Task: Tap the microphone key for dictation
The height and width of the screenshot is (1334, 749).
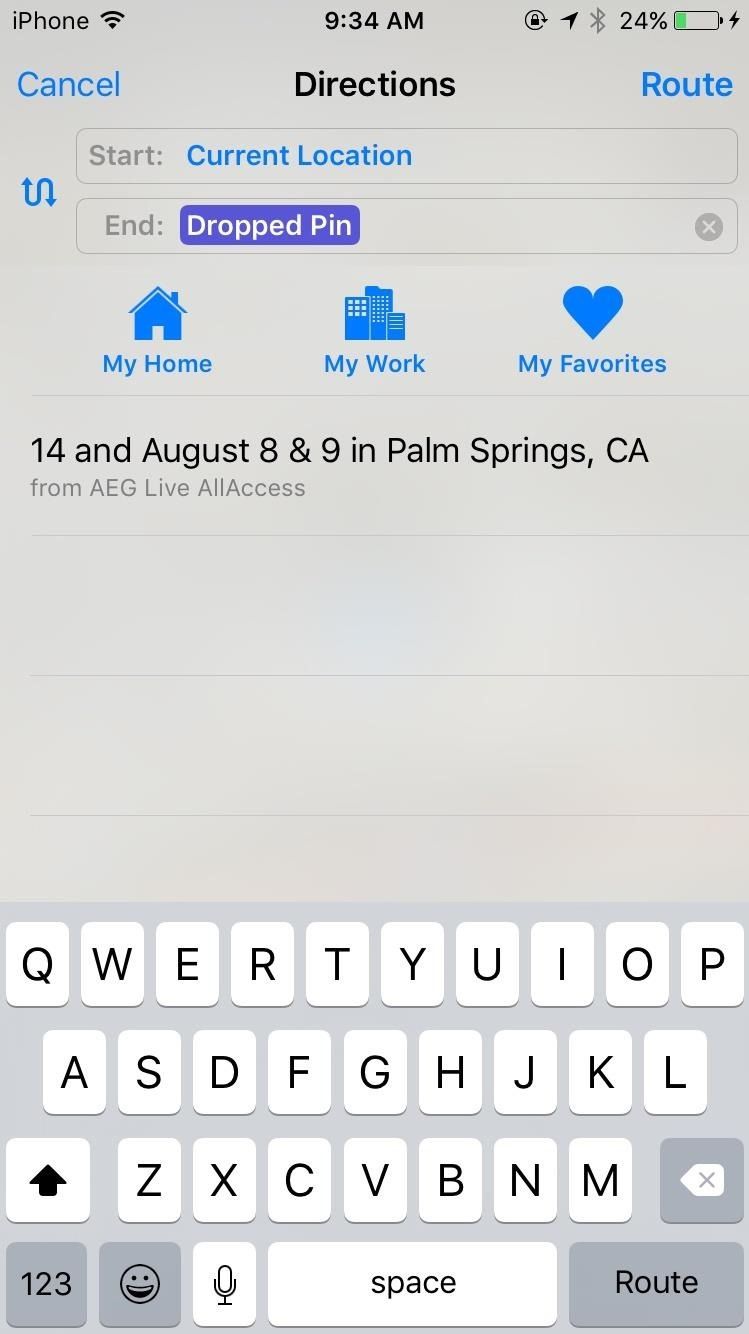Action: point(223,1283)
